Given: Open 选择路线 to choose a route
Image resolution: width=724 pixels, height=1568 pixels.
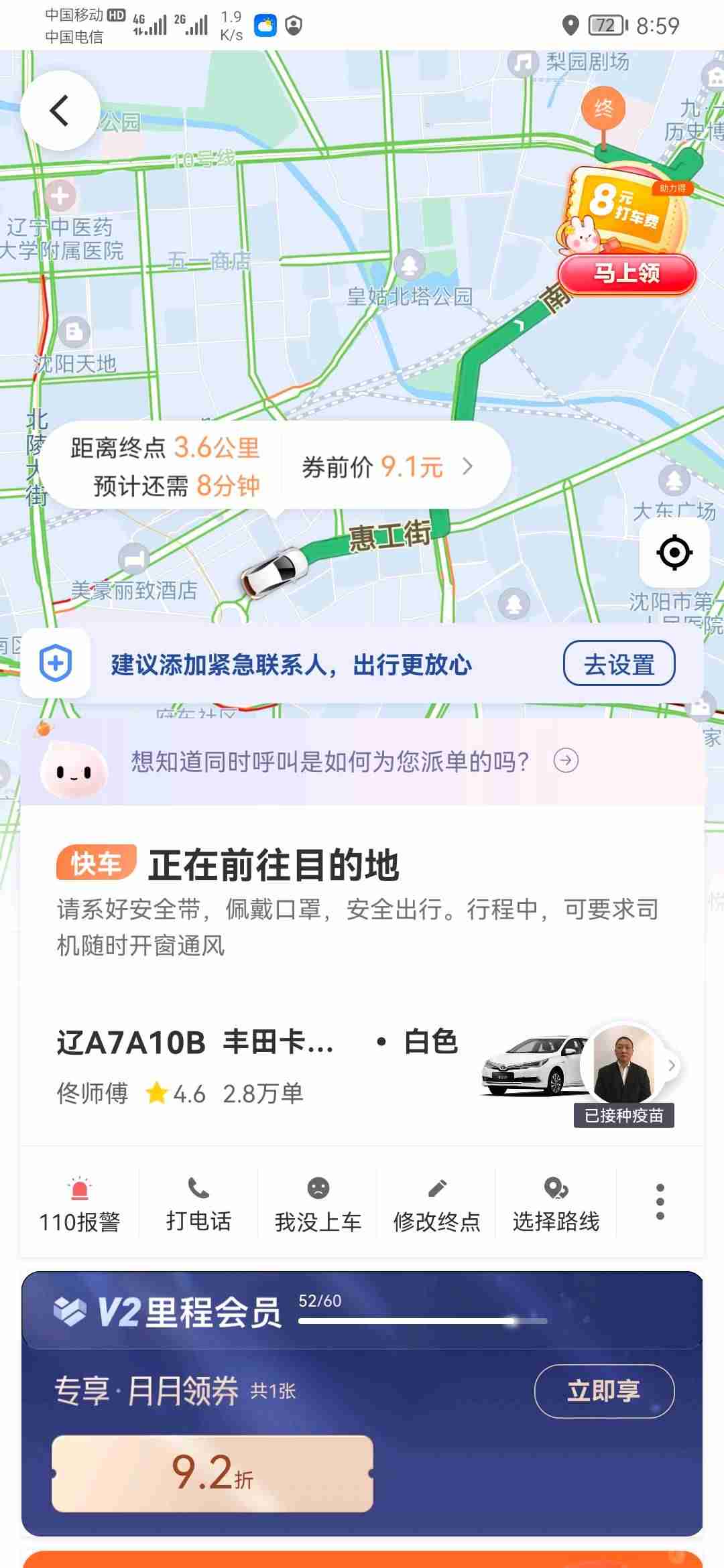Looking at the screenshot, I should [x=556, y=1205].
